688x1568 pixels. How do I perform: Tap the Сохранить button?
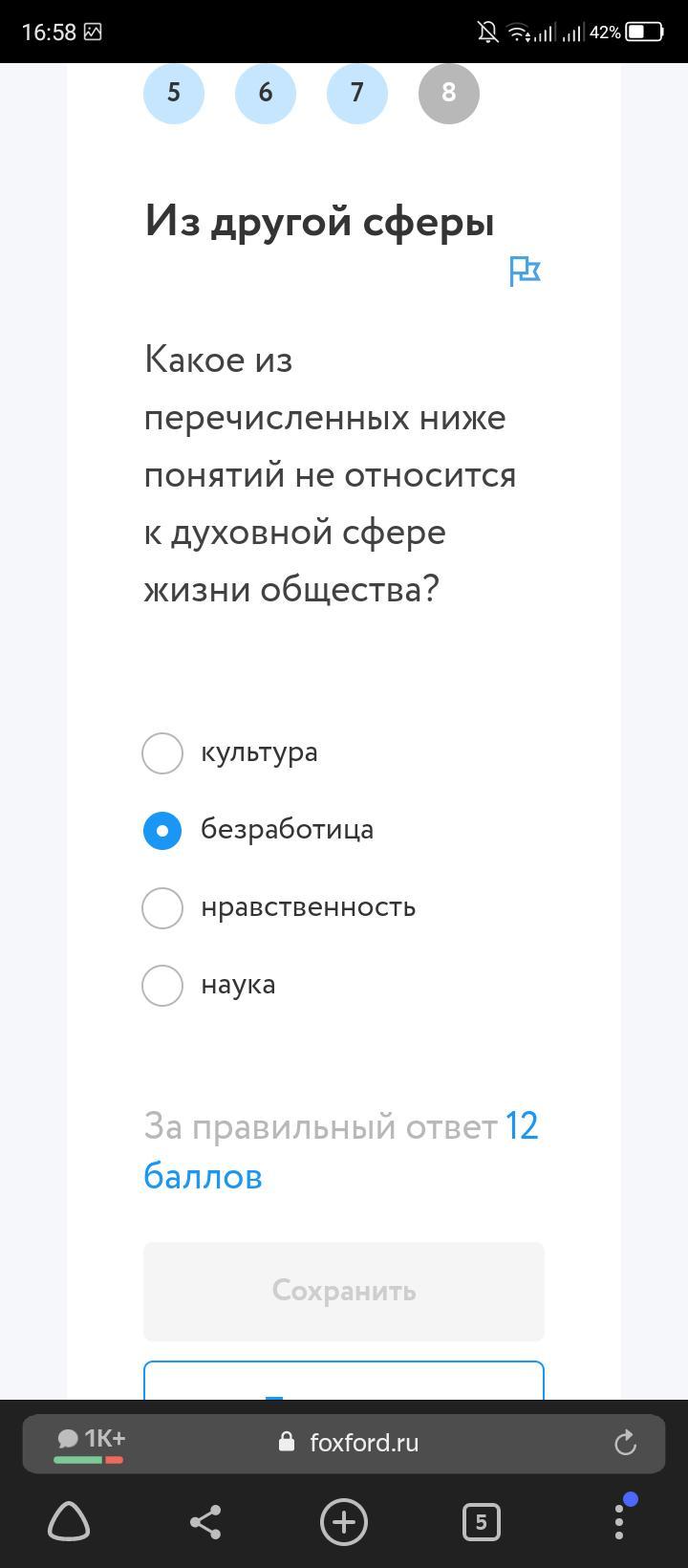[344, 1292]
